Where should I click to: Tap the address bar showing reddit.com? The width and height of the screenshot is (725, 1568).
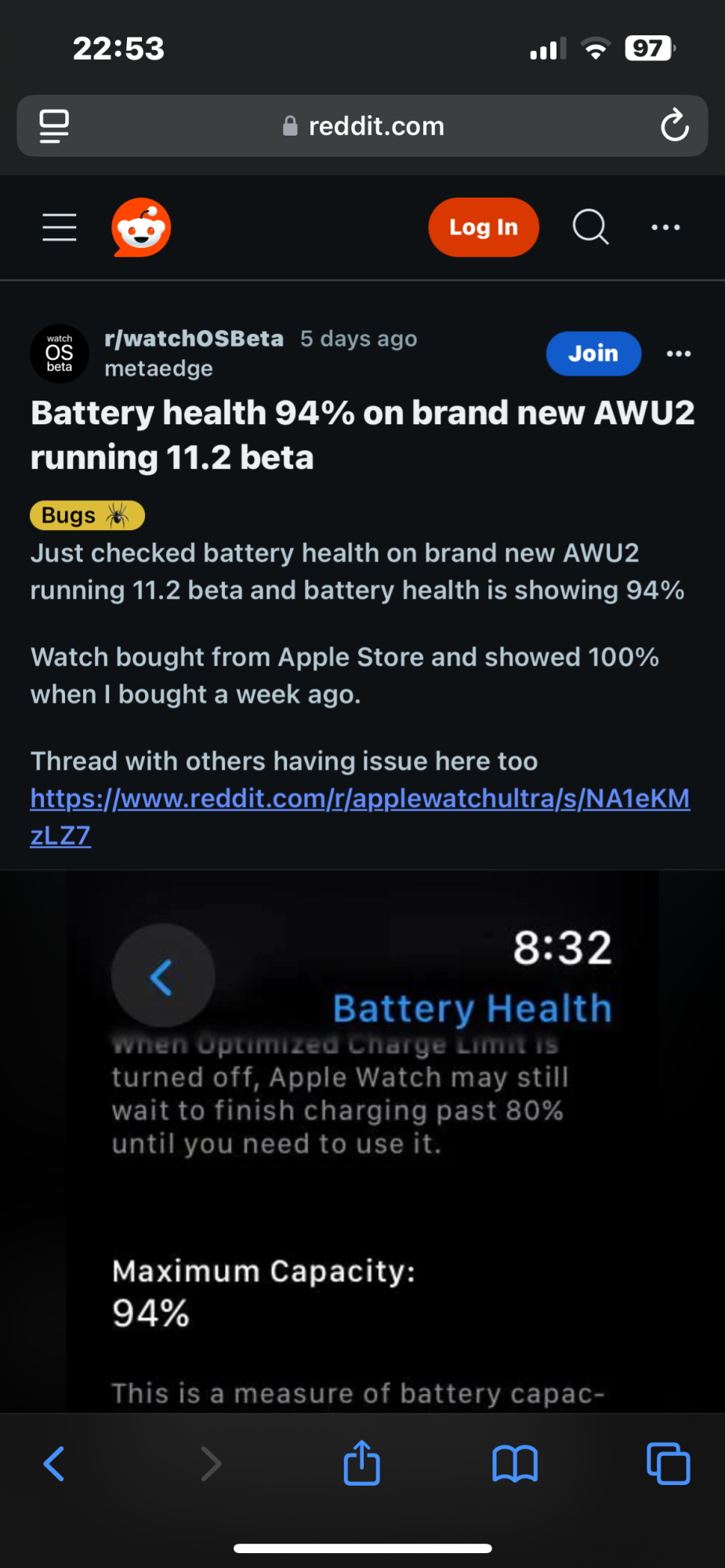coord(361,125)
